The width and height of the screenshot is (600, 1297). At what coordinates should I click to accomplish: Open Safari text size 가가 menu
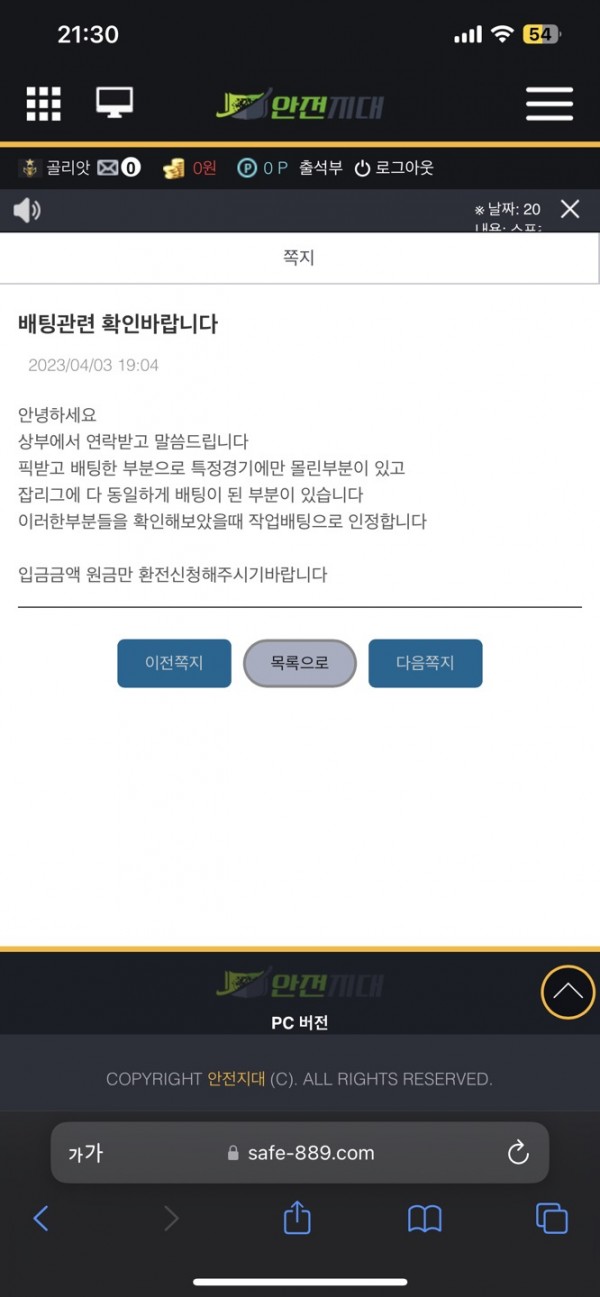pyautogui.click(x=86, y=1153)
